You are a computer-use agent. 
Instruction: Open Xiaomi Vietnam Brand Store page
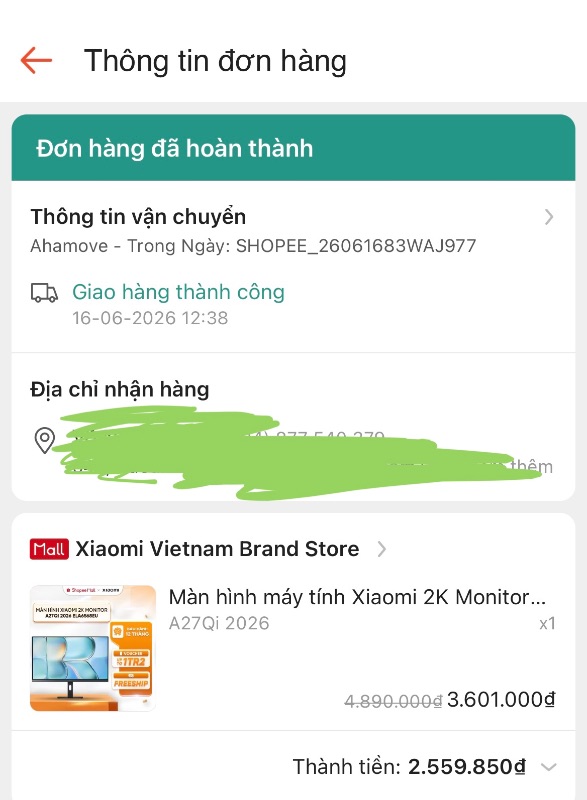(x=208, y=549)
